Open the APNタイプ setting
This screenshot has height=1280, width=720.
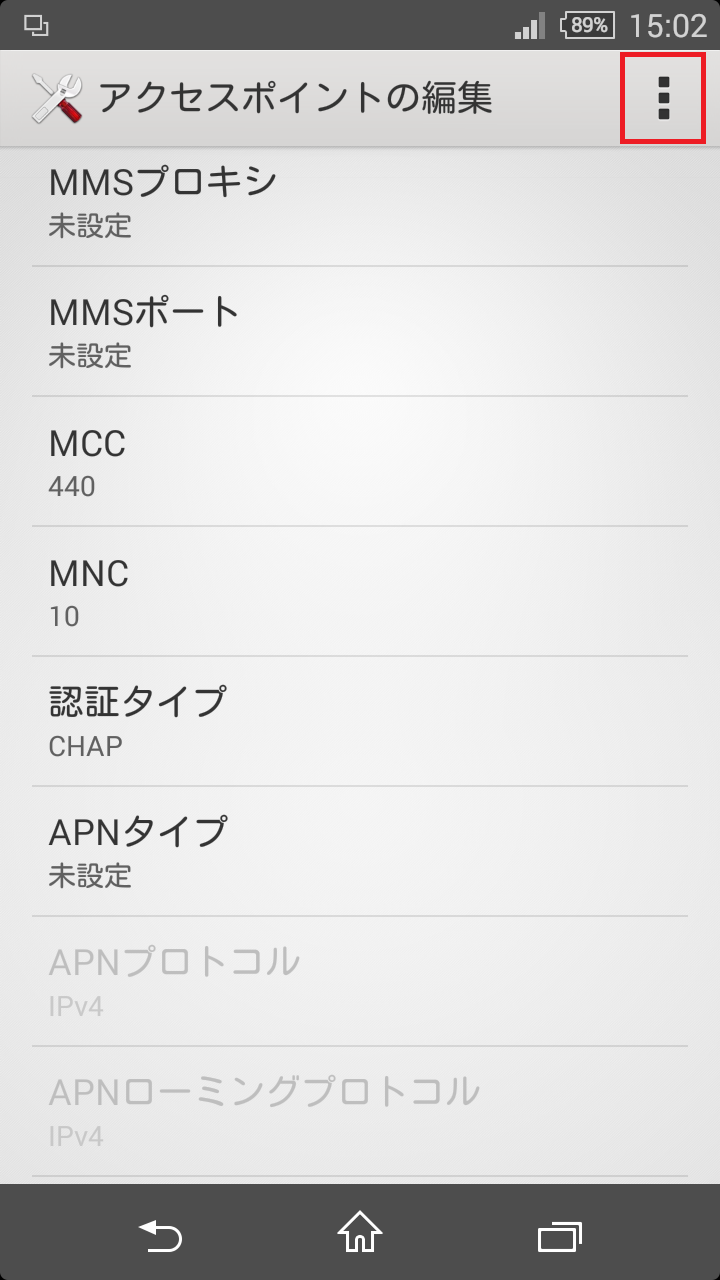(360, 850)
